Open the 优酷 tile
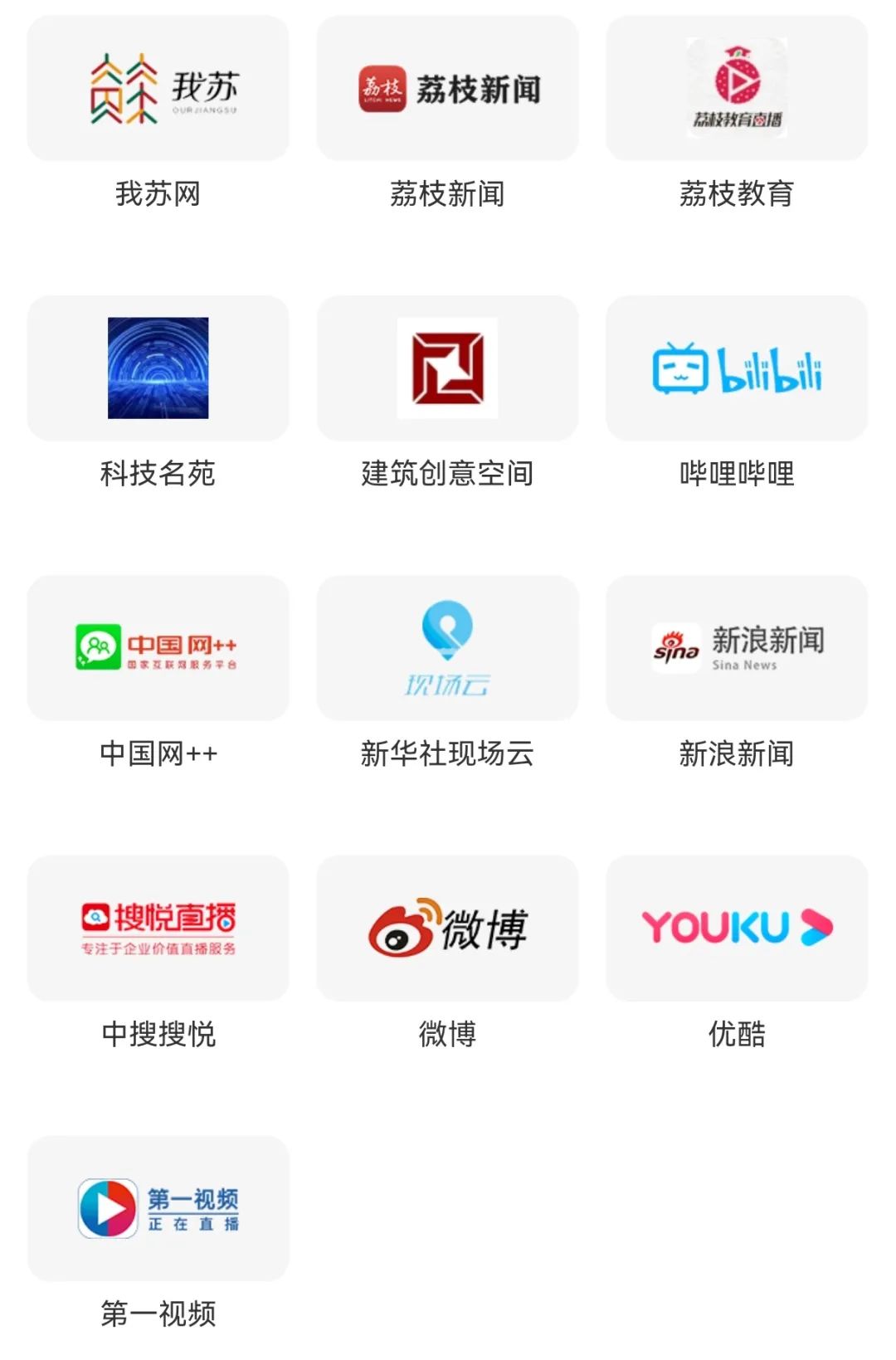This screenshot has height=1360, width=896. click(x=737, y=928)
